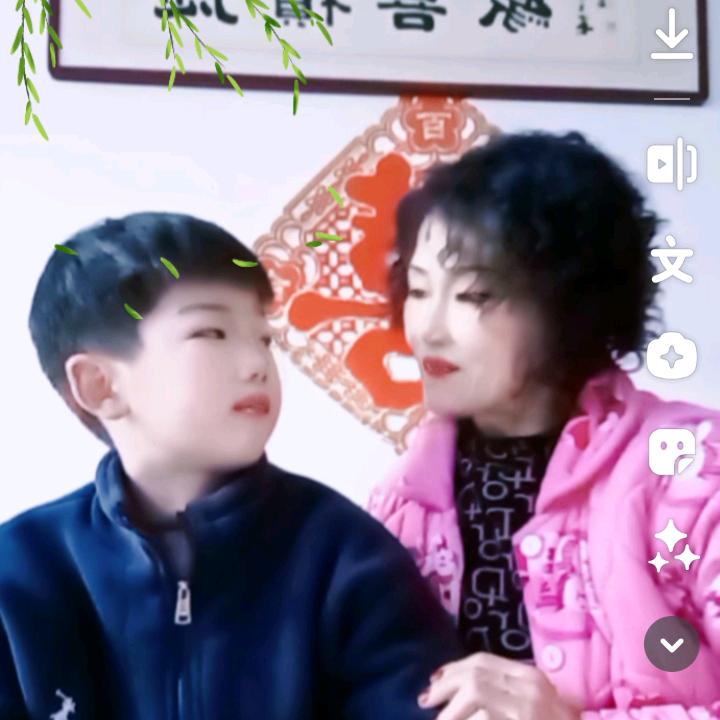Open the sticker picker
This screenshot has width=720, height=720.
(672, 452)
